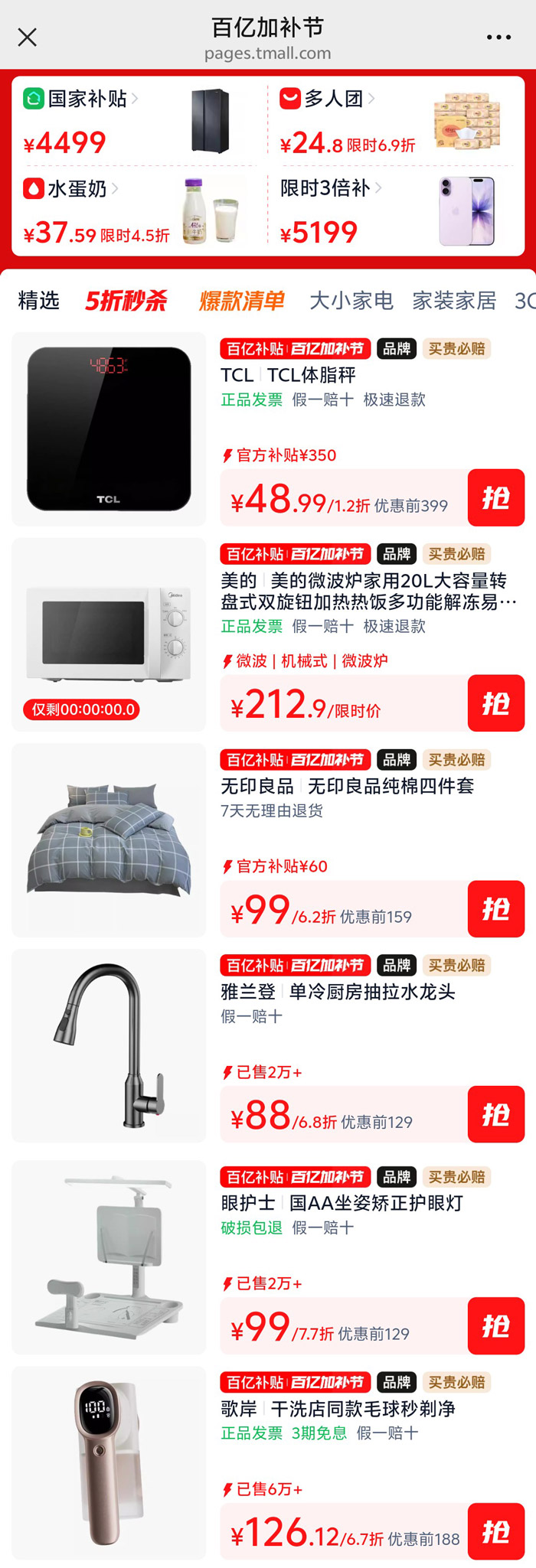Open the 水蛋奶 ¥37.59 milk deal
This screenshot has width=536, height=1568.
coord(139,212)
